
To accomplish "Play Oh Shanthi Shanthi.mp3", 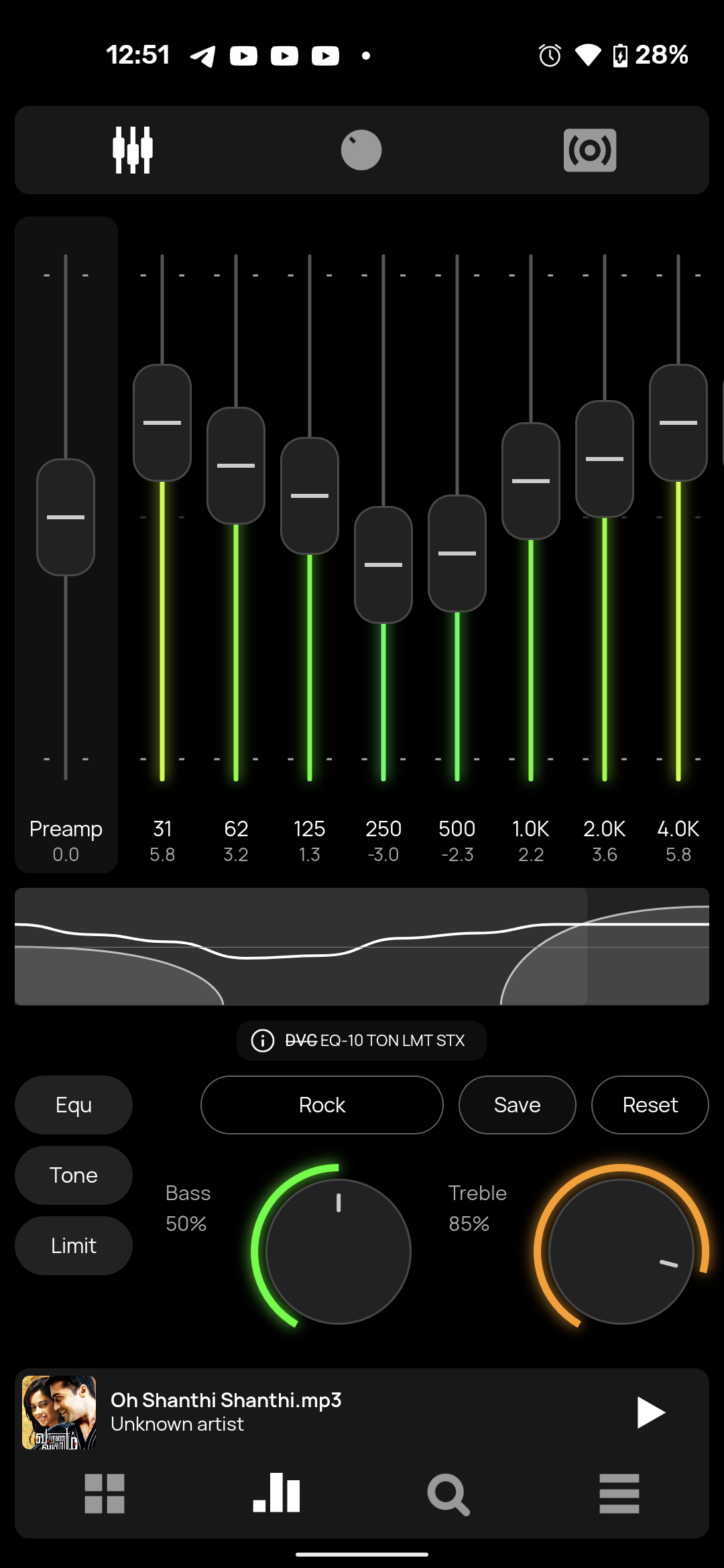I will pyautogui.click(x=650, y=1413).
